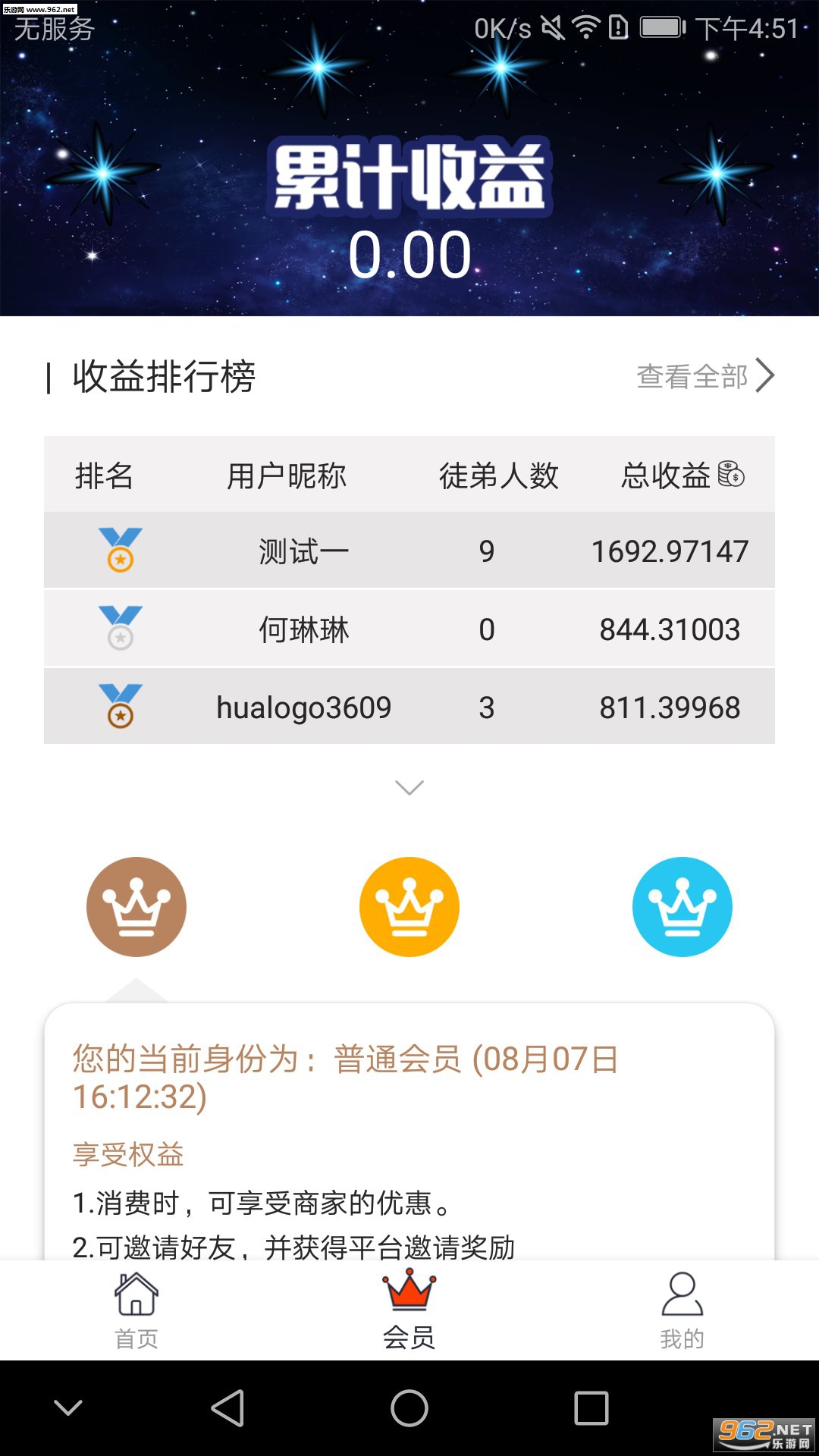The height and width of the screenshot is (1456, 819).
Task: Tap the system back button
Action: 227,1408
